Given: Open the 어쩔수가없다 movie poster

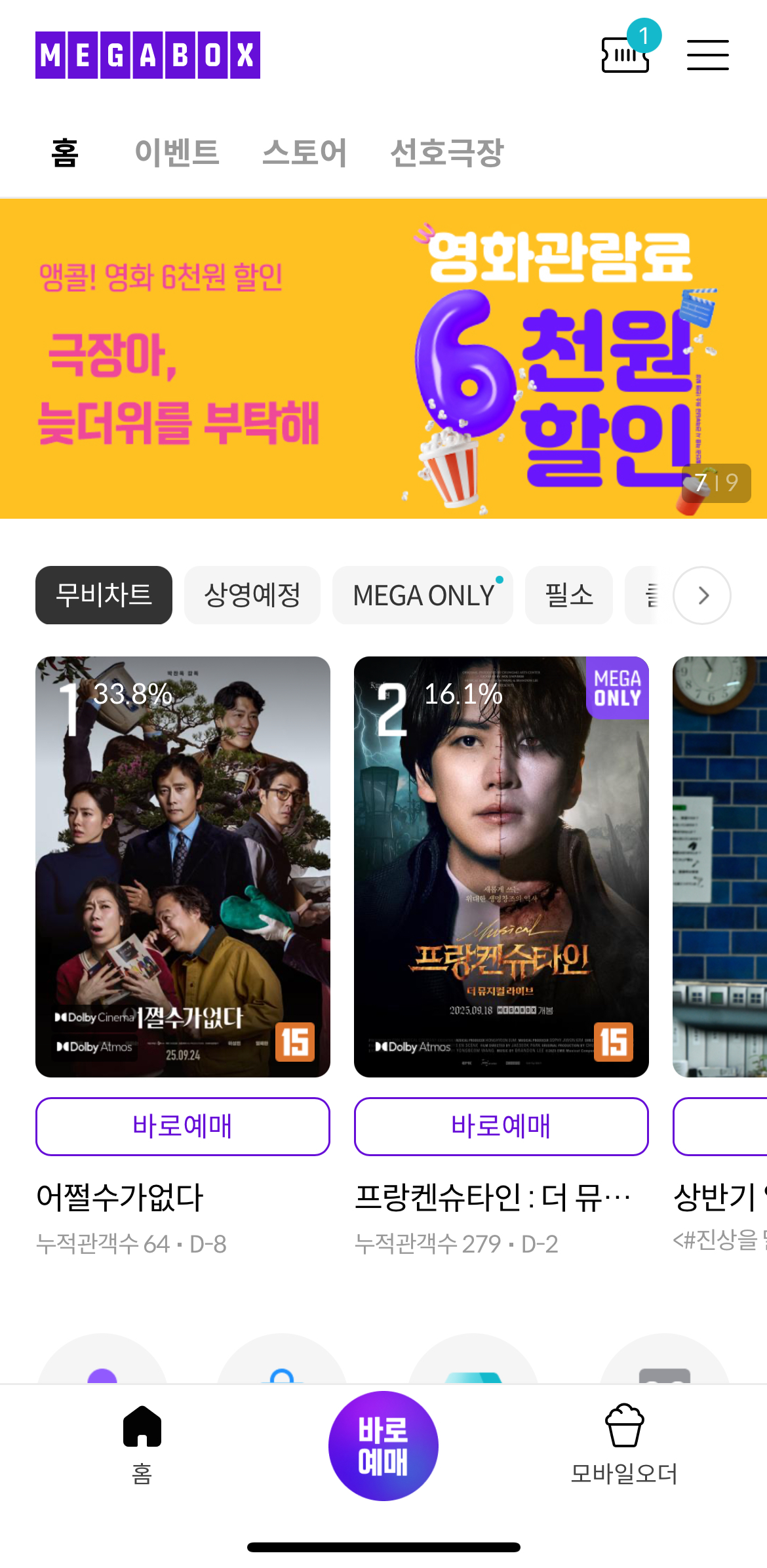Looking at the screenshot, I should 183,866.
